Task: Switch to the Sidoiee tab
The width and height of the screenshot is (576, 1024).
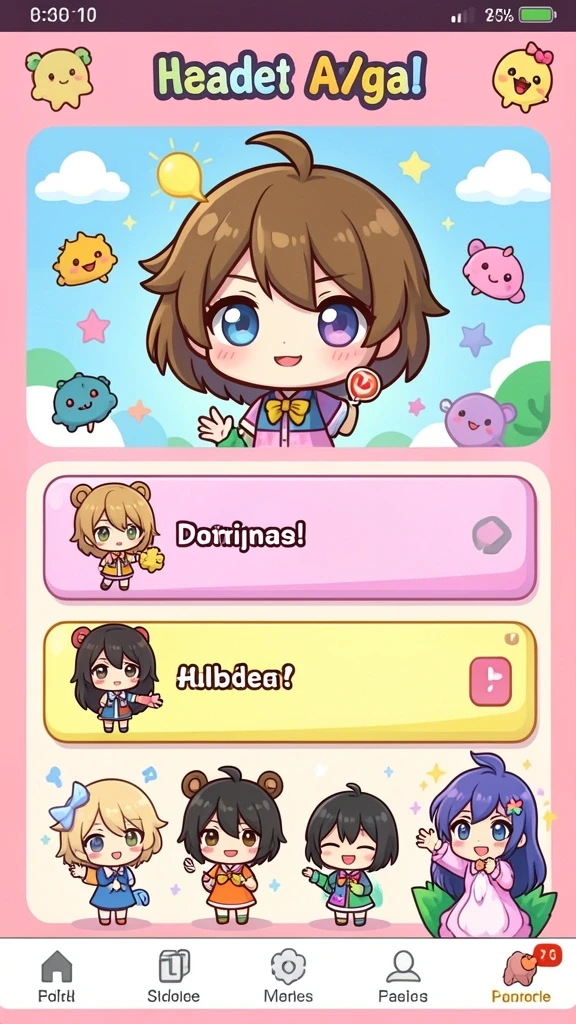Action: point(174,977)
